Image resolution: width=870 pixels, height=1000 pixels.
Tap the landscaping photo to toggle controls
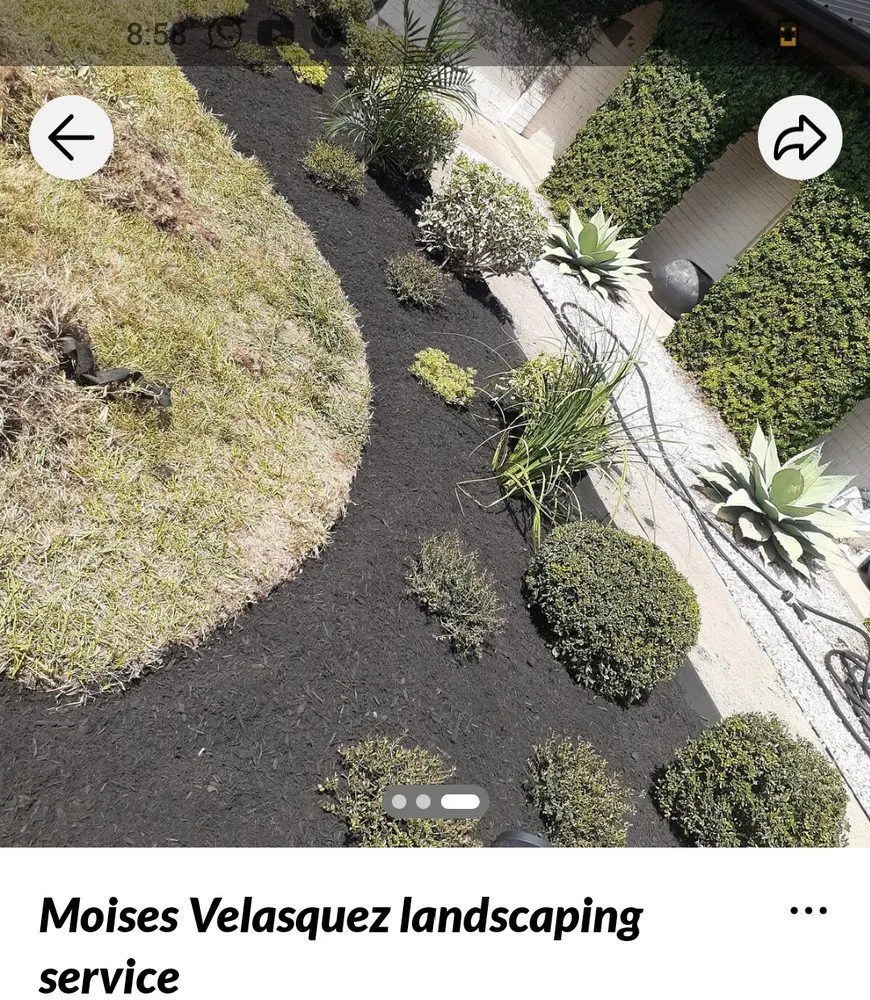(x=435, y=450)
